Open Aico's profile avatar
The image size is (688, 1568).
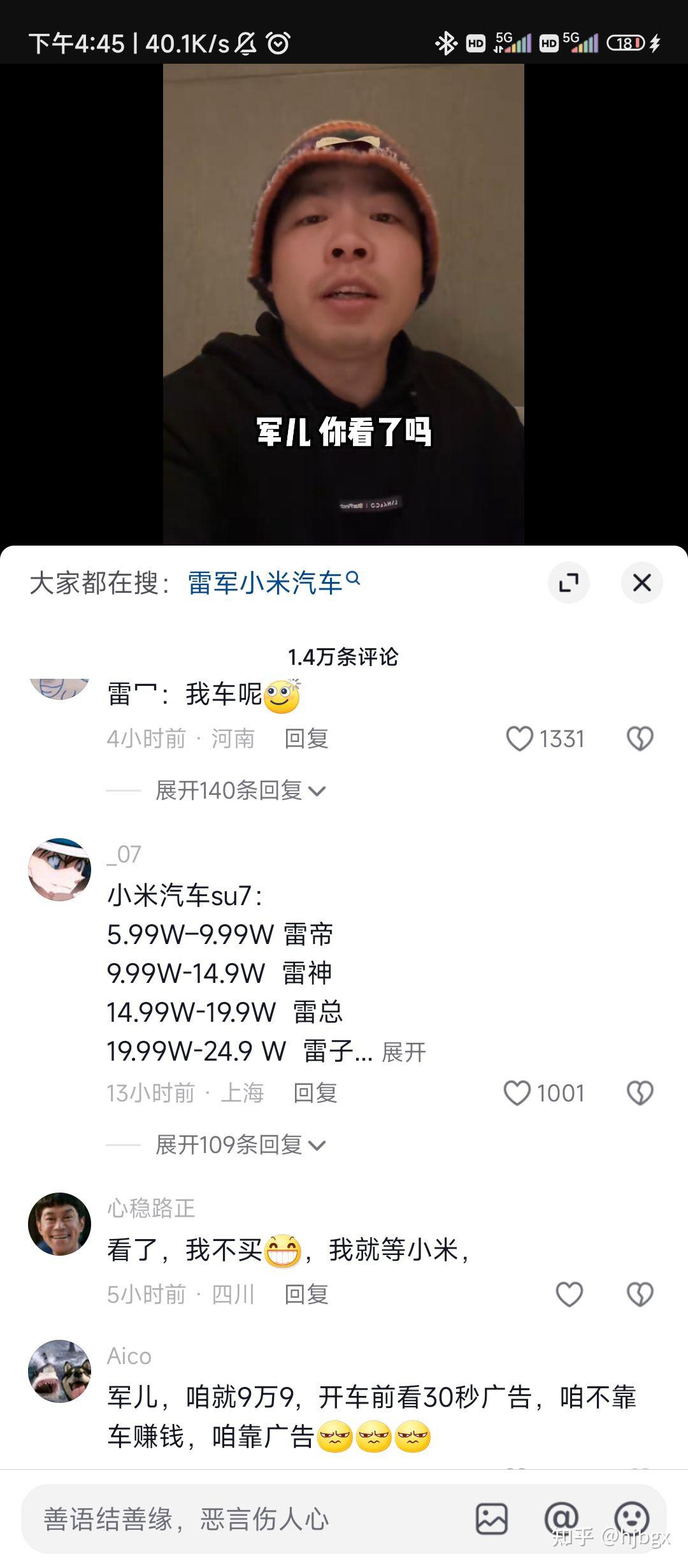click(60, 1371)
